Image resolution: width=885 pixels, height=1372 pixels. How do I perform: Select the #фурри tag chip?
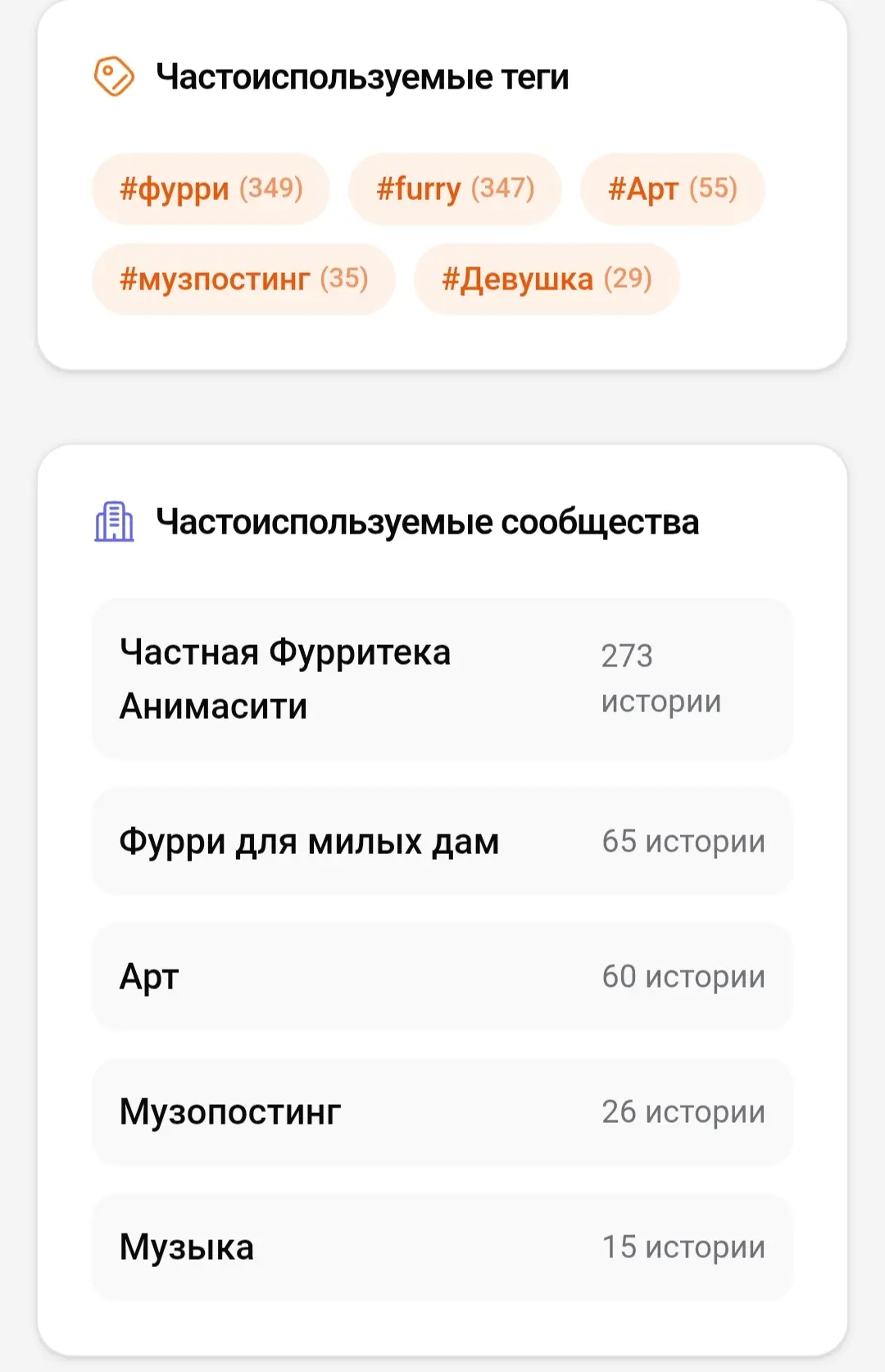[210, 189]
